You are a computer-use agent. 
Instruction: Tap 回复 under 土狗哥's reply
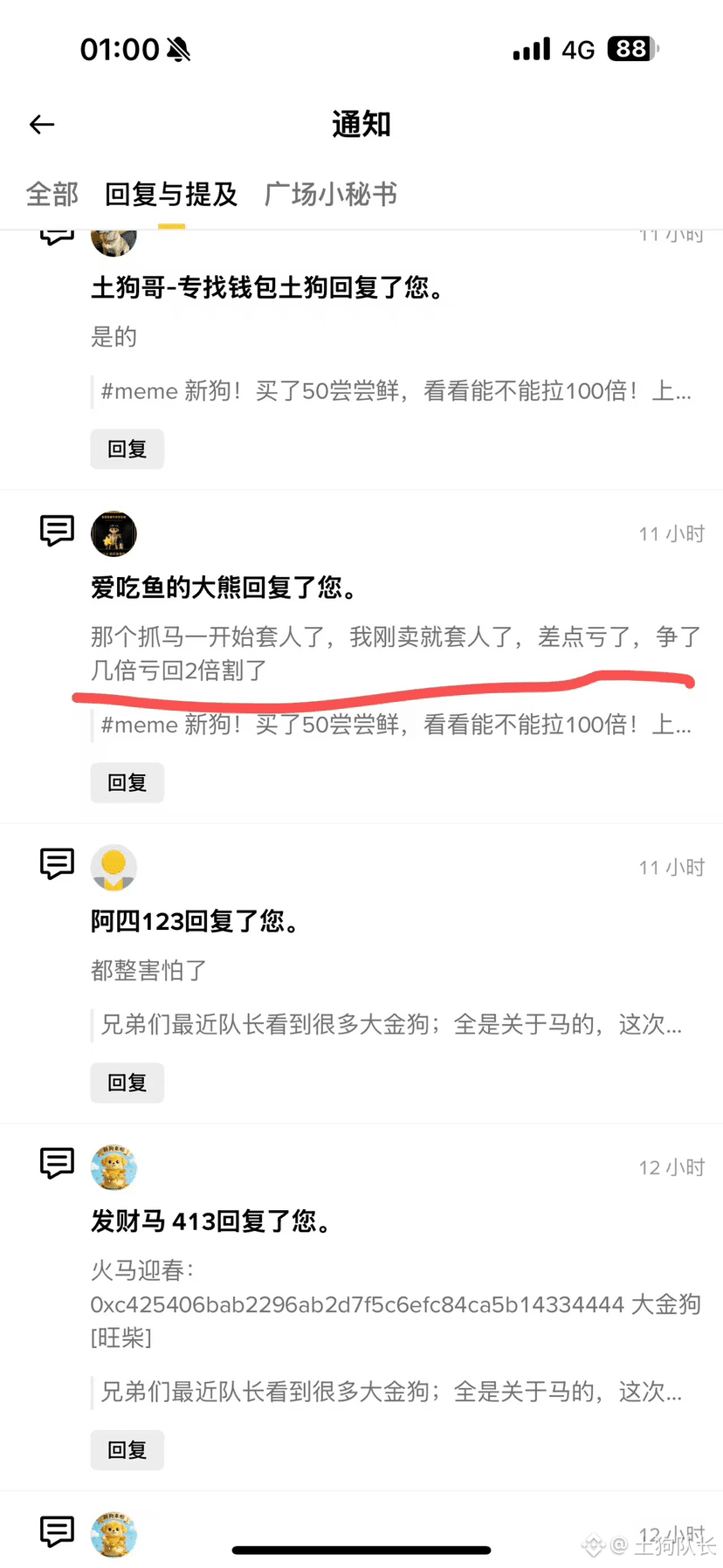(127, 449)
